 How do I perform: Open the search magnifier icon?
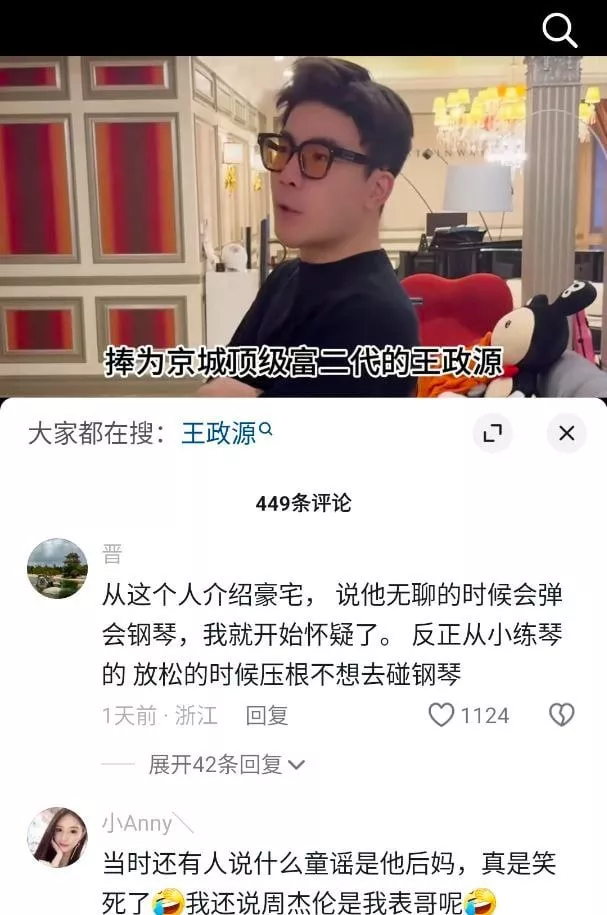point(560,31)
